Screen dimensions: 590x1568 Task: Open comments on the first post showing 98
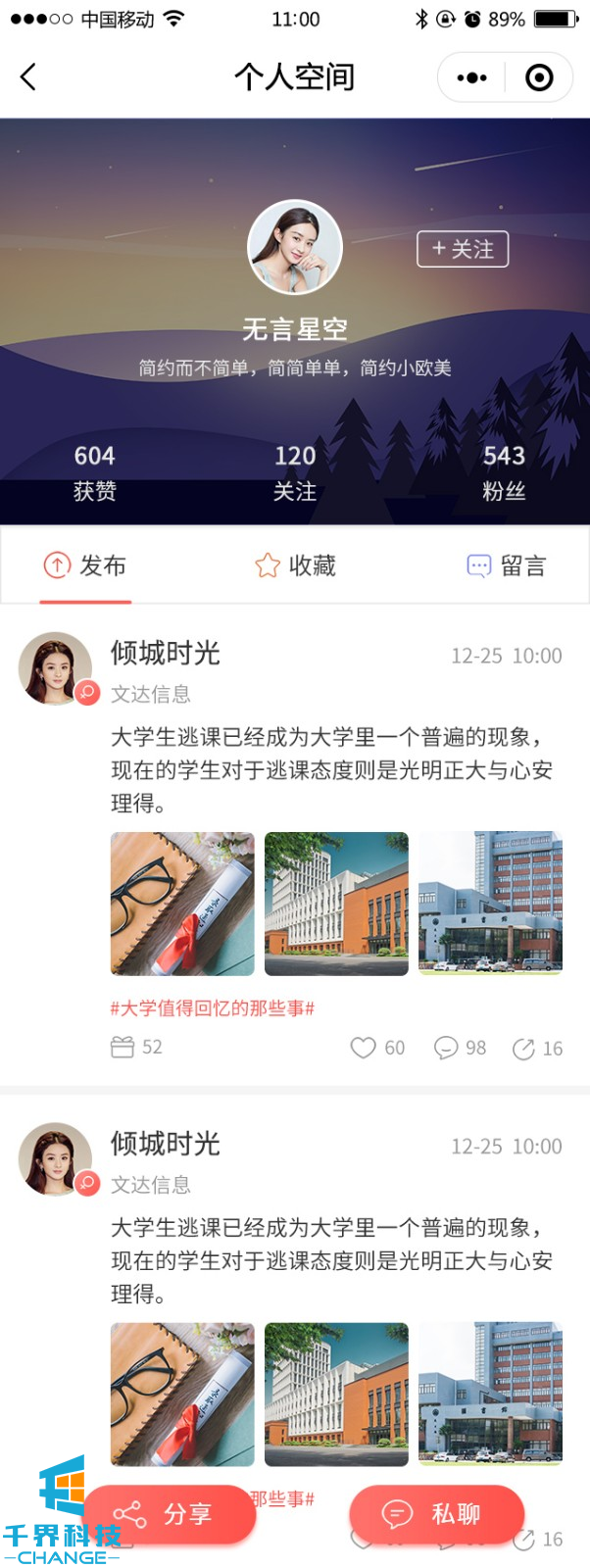pos(460,1048)
